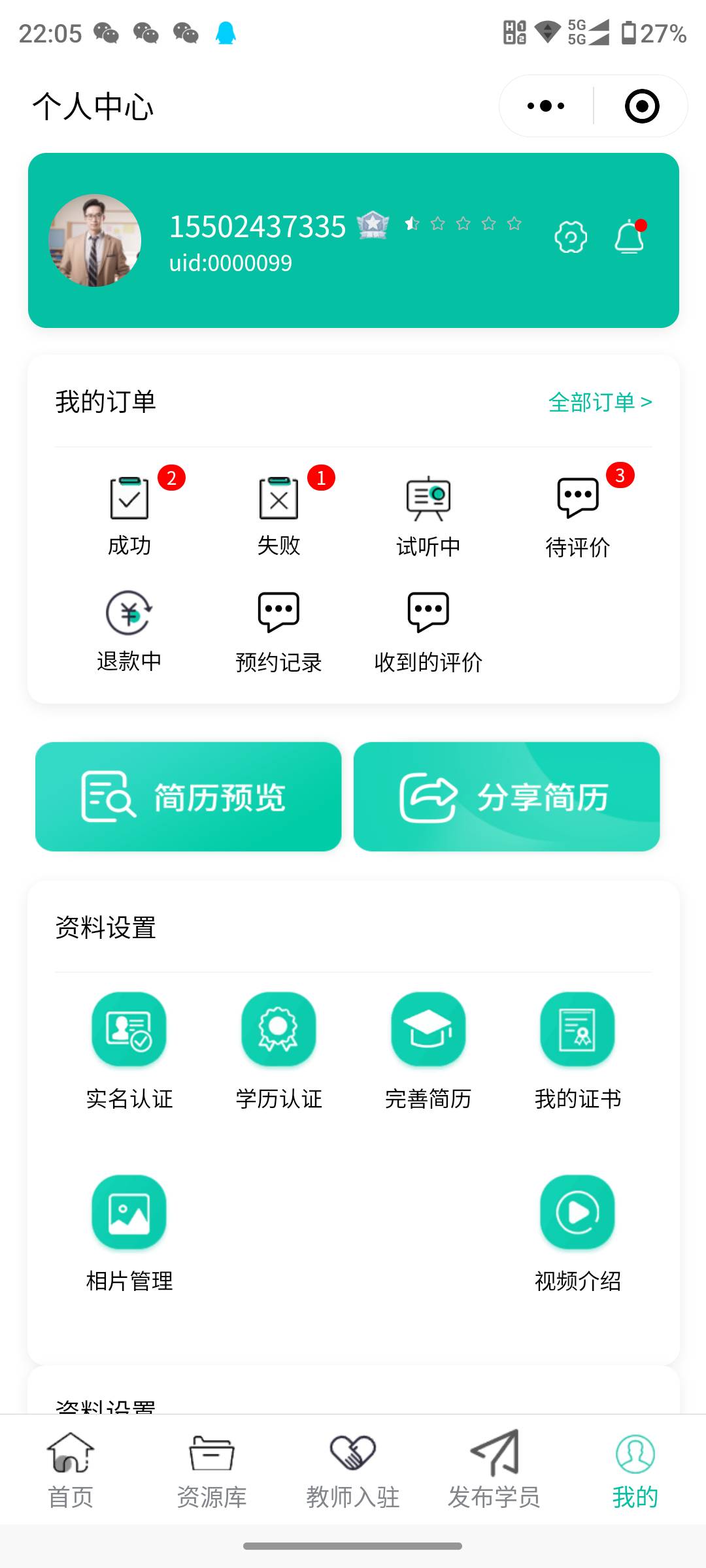Open the settings gear icon
The width and height of the screenshot is (706, 1568).
571,237
